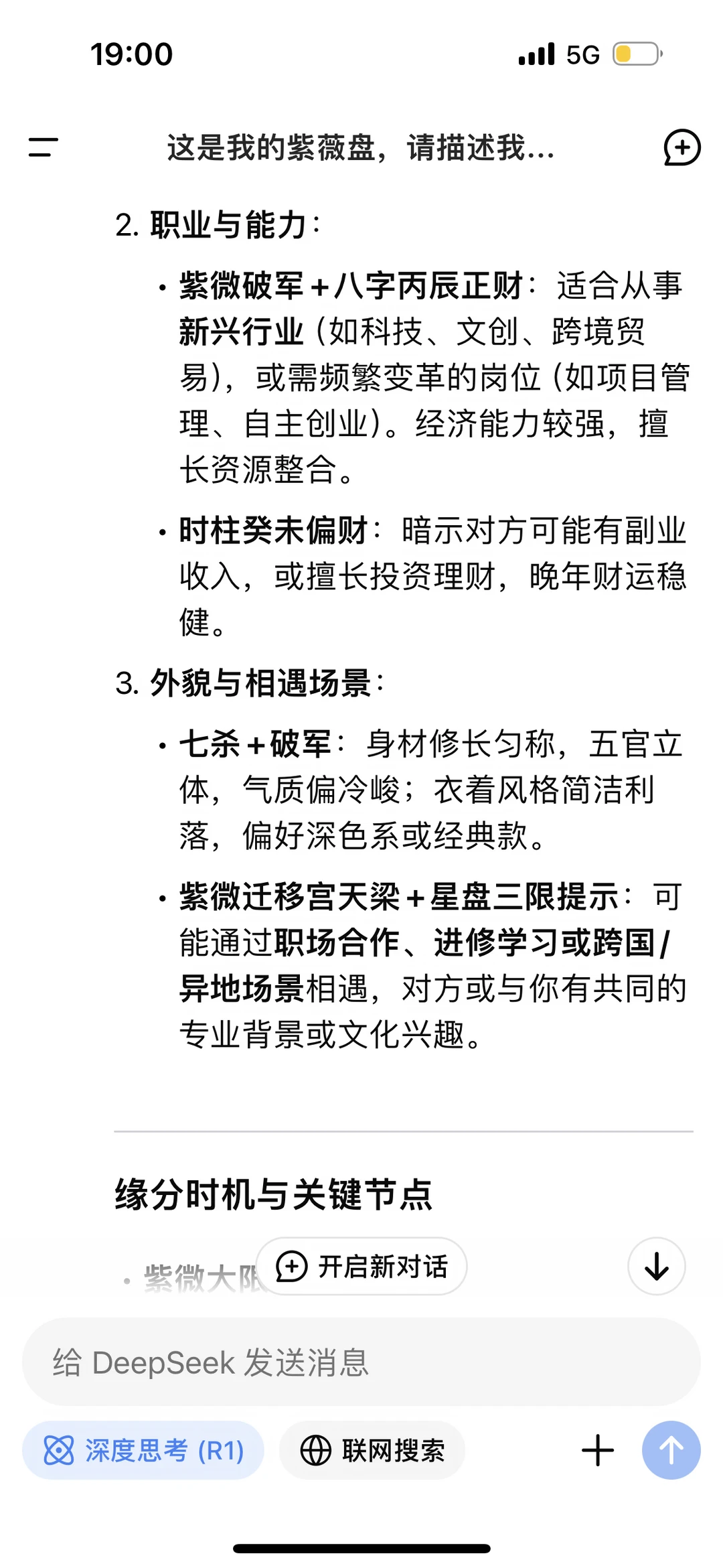Open the plus attachment button
723x1568 pixels.
(598, 1451)
